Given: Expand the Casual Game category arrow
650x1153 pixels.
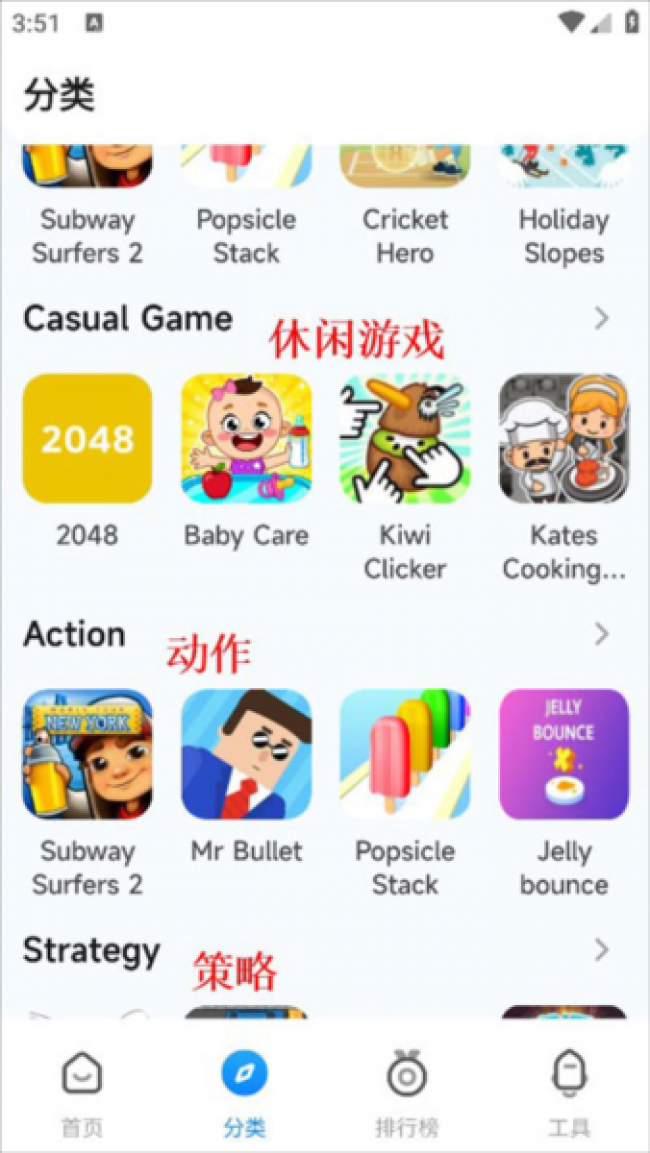Looking at the screenshot, I should (x=601, y=318).
